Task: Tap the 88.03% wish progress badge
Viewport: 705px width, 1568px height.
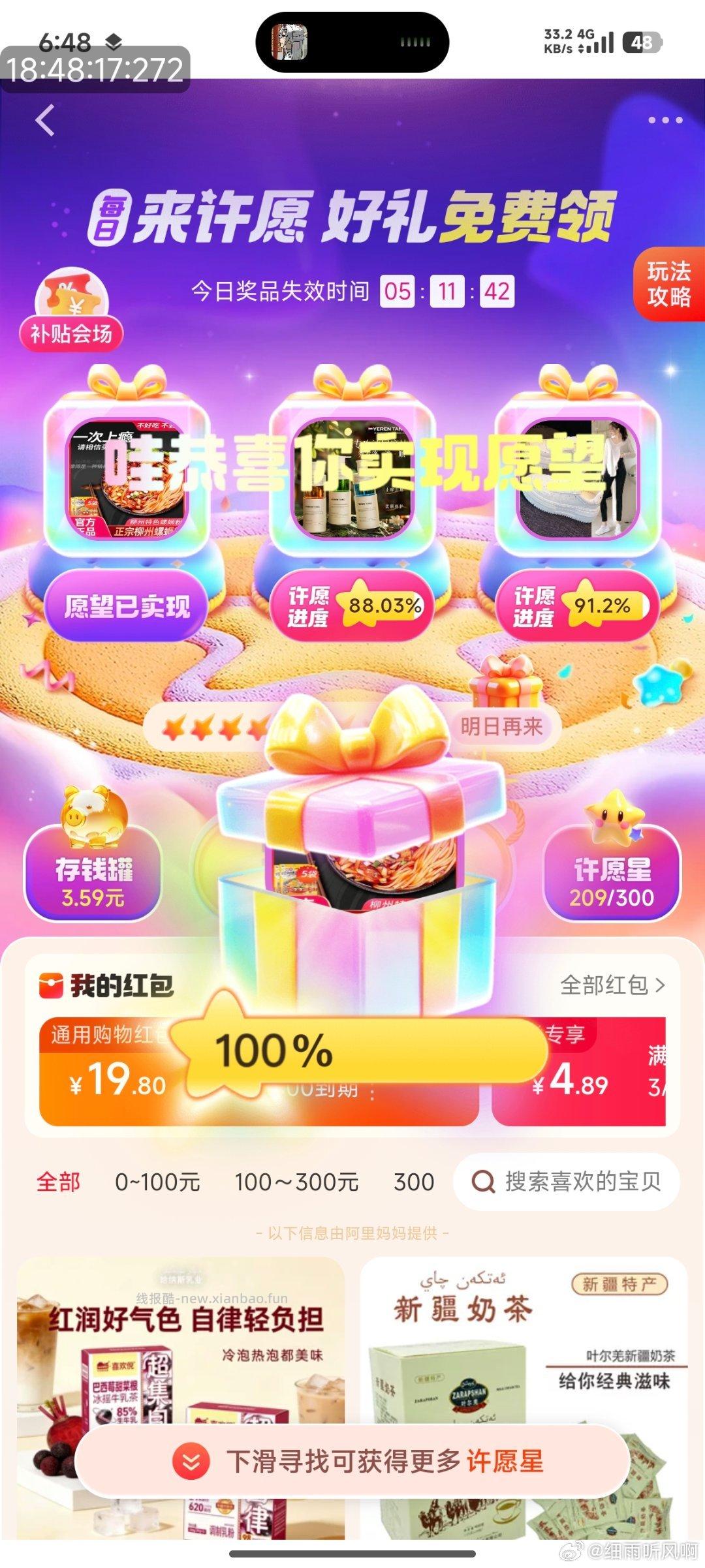Action: 352,607
